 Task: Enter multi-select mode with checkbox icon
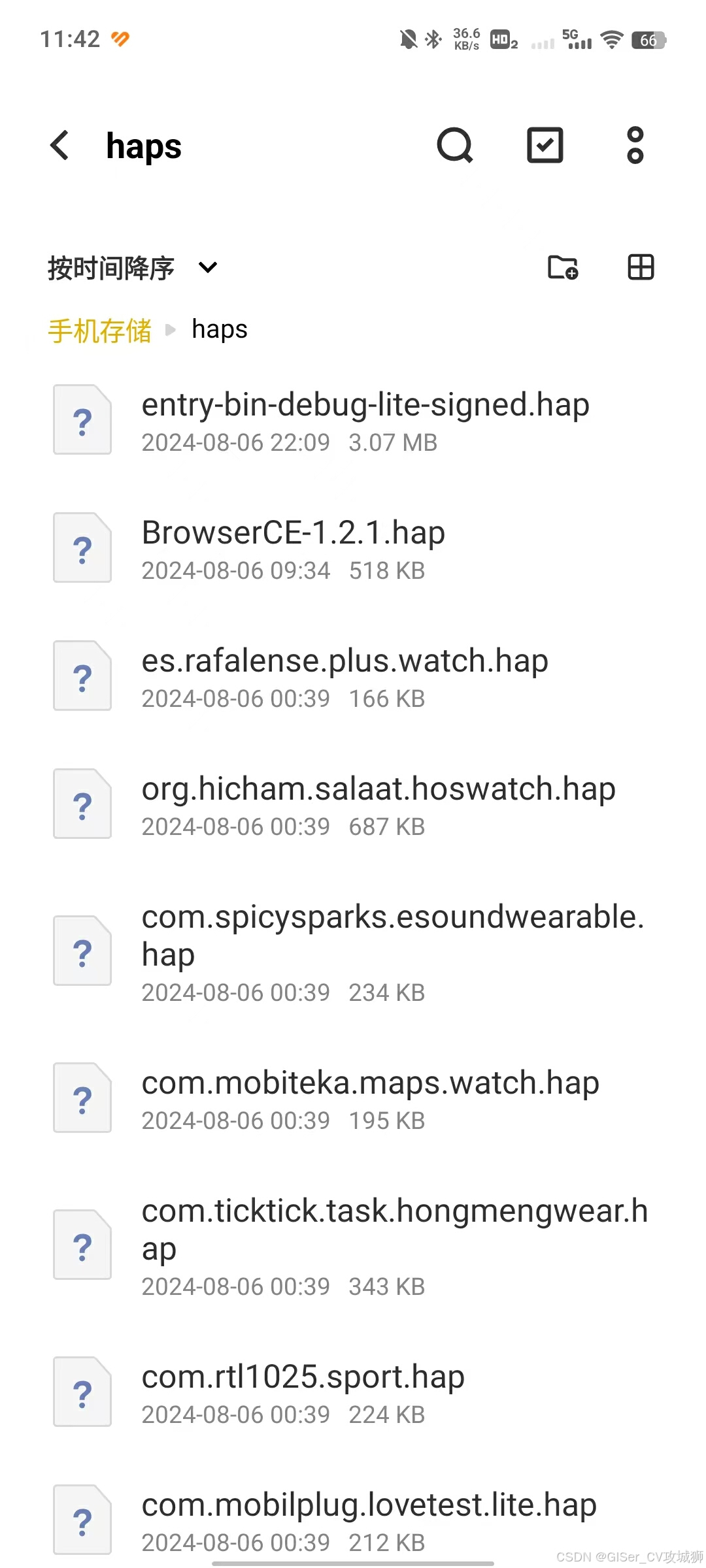coord(545,145)
